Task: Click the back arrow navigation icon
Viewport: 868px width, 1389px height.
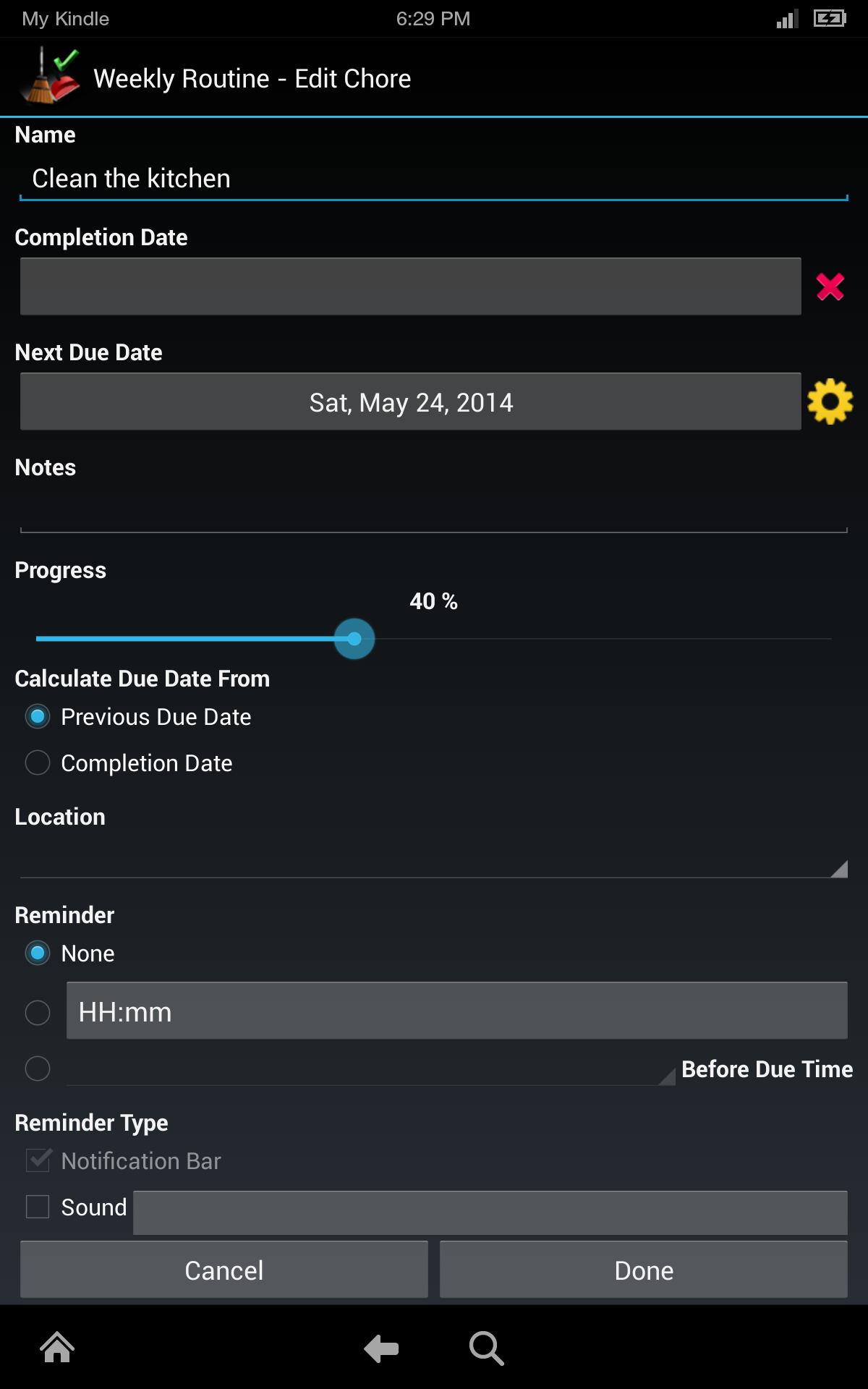Action: tap(380, 1348)
